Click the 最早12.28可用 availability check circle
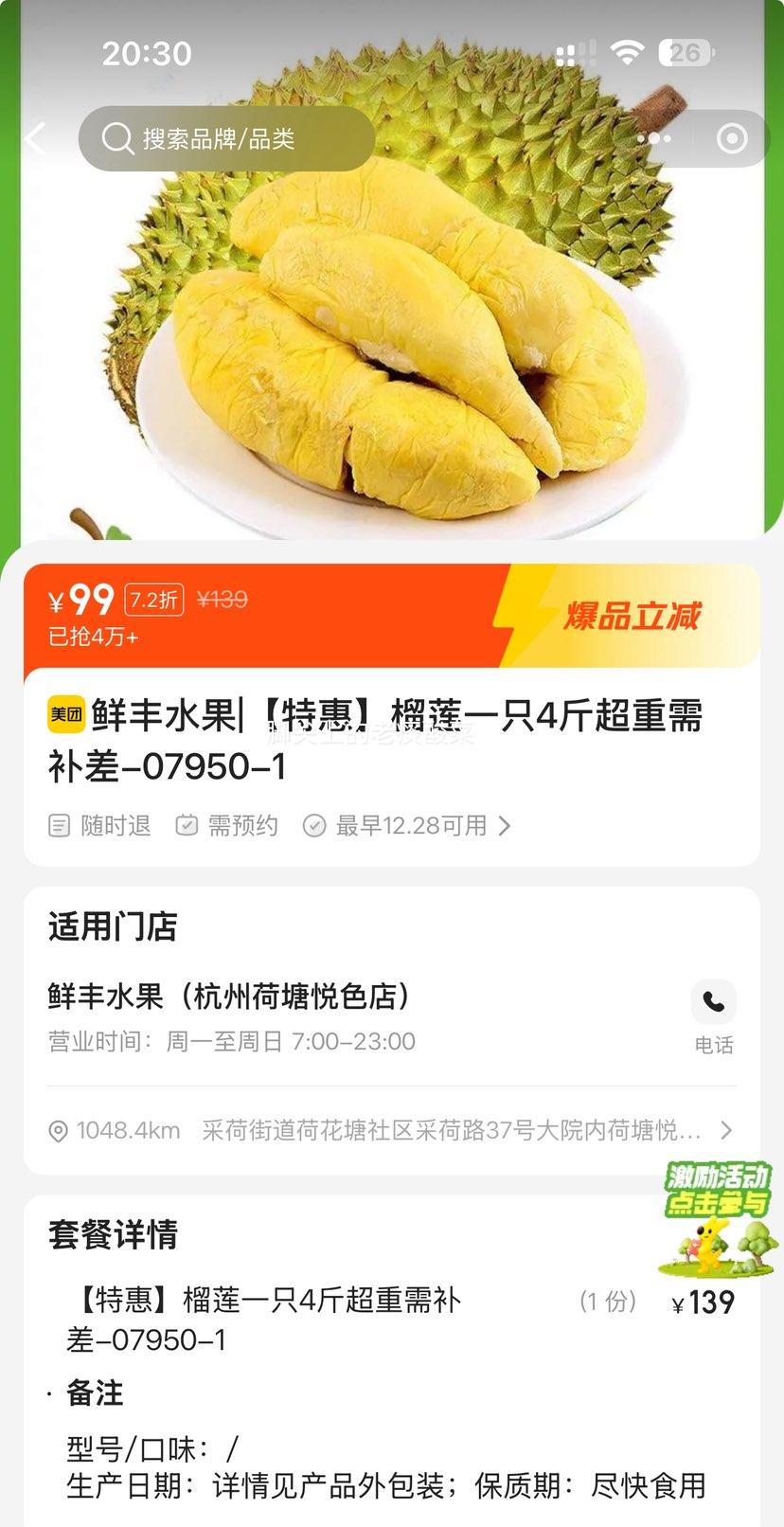This screenshot has height=1527, width=784. [x=315, y=825]
